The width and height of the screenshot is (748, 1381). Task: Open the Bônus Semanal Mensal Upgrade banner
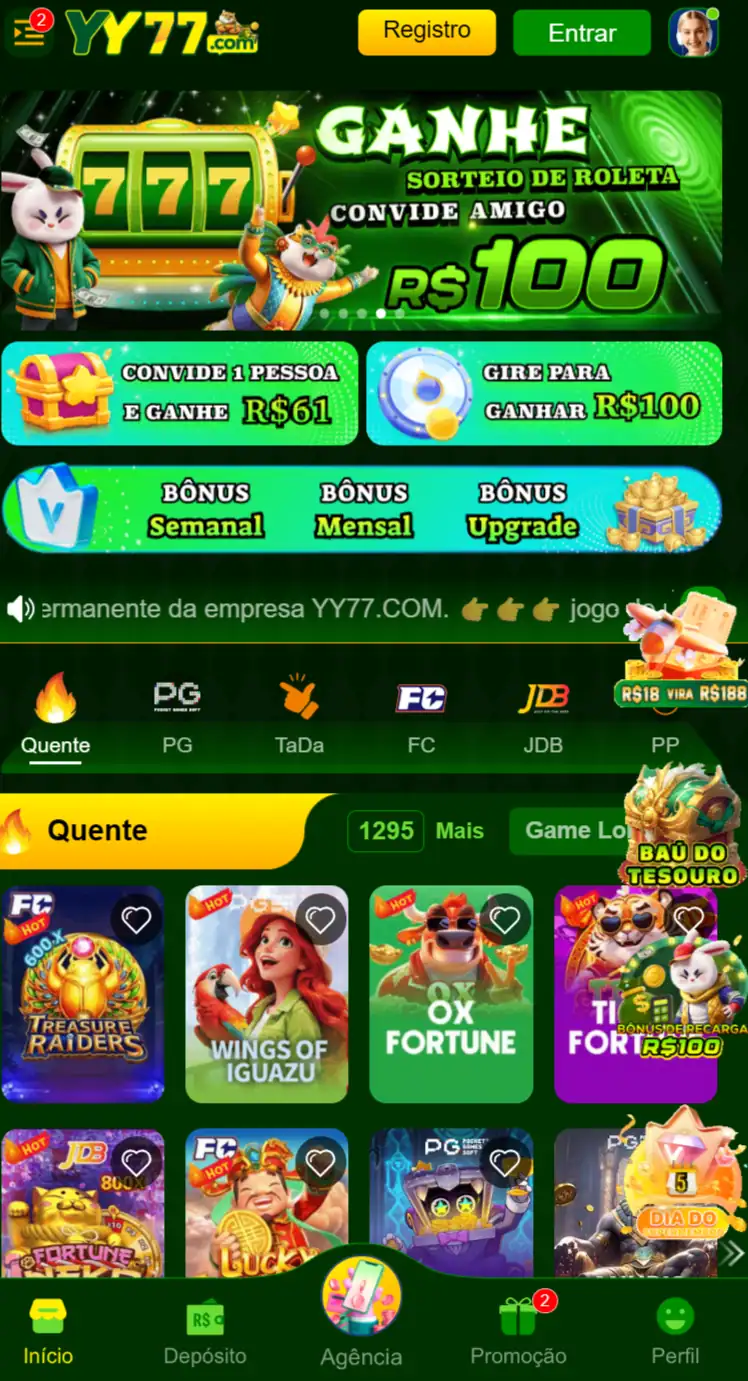362,509
